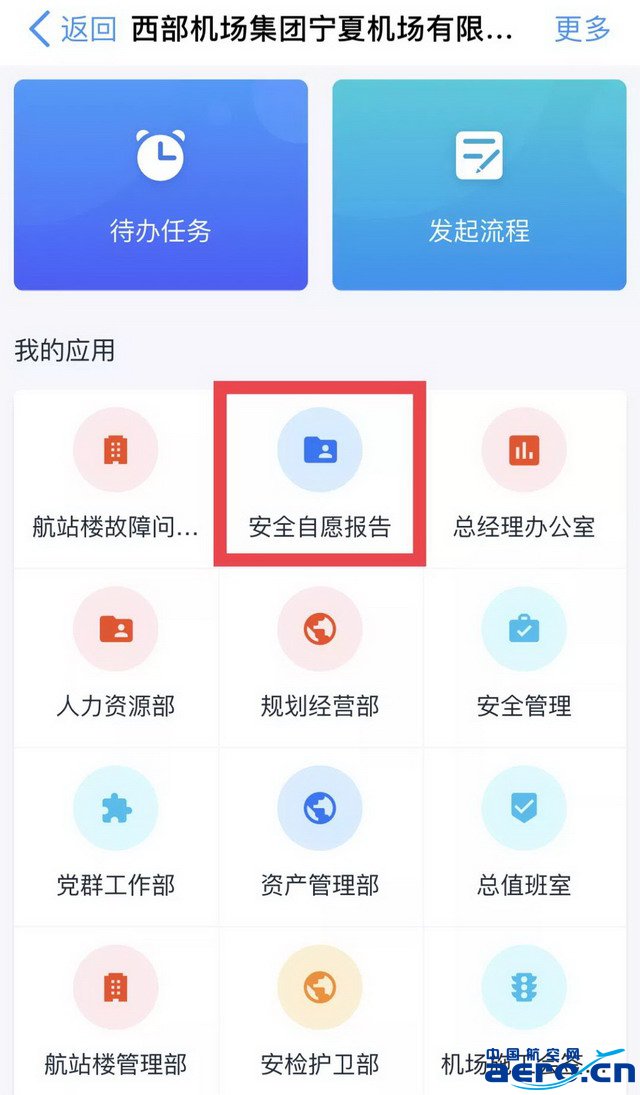This screenshot has width=640, height=1095.
Task: Tap 安检护卫部
Action: [320, 1011]
